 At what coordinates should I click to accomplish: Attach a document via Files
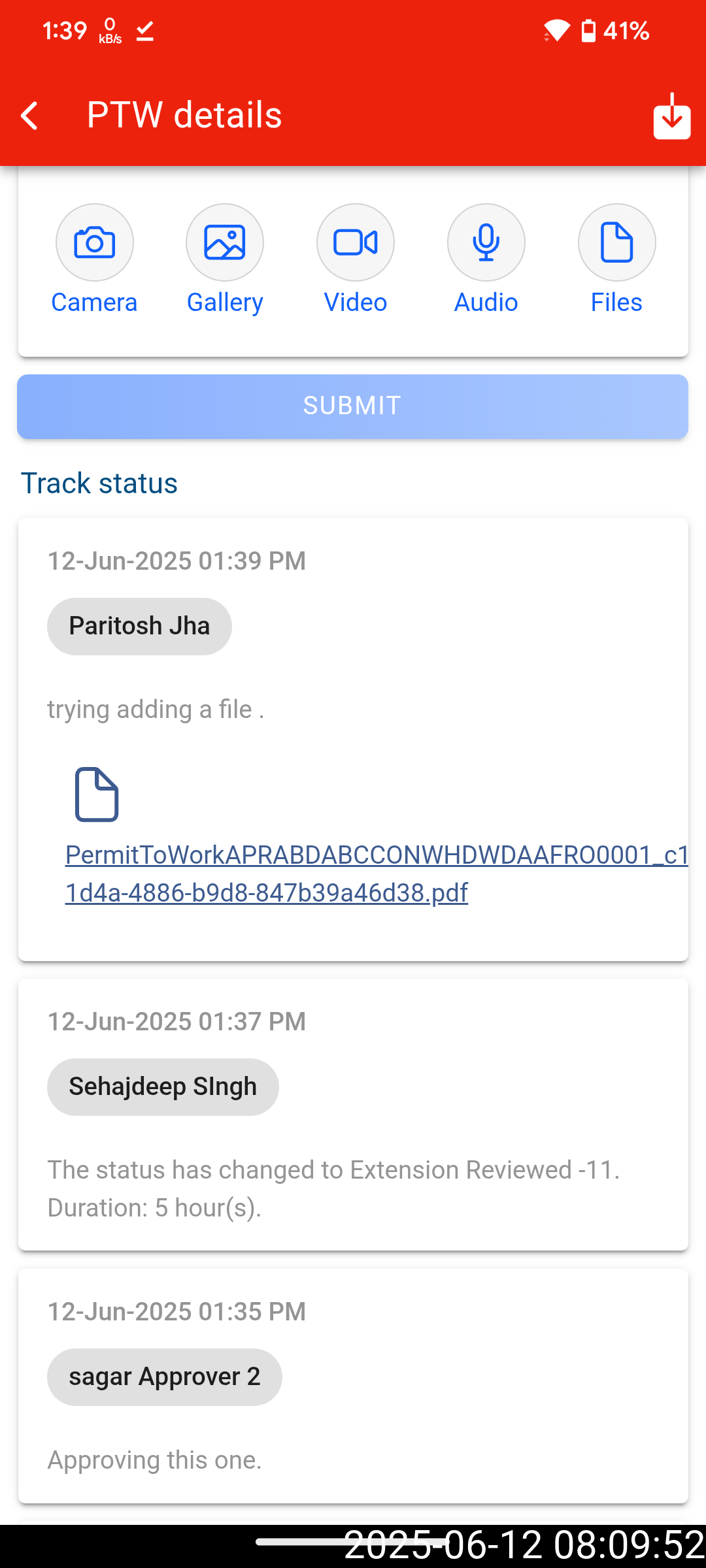click(616, 243)
